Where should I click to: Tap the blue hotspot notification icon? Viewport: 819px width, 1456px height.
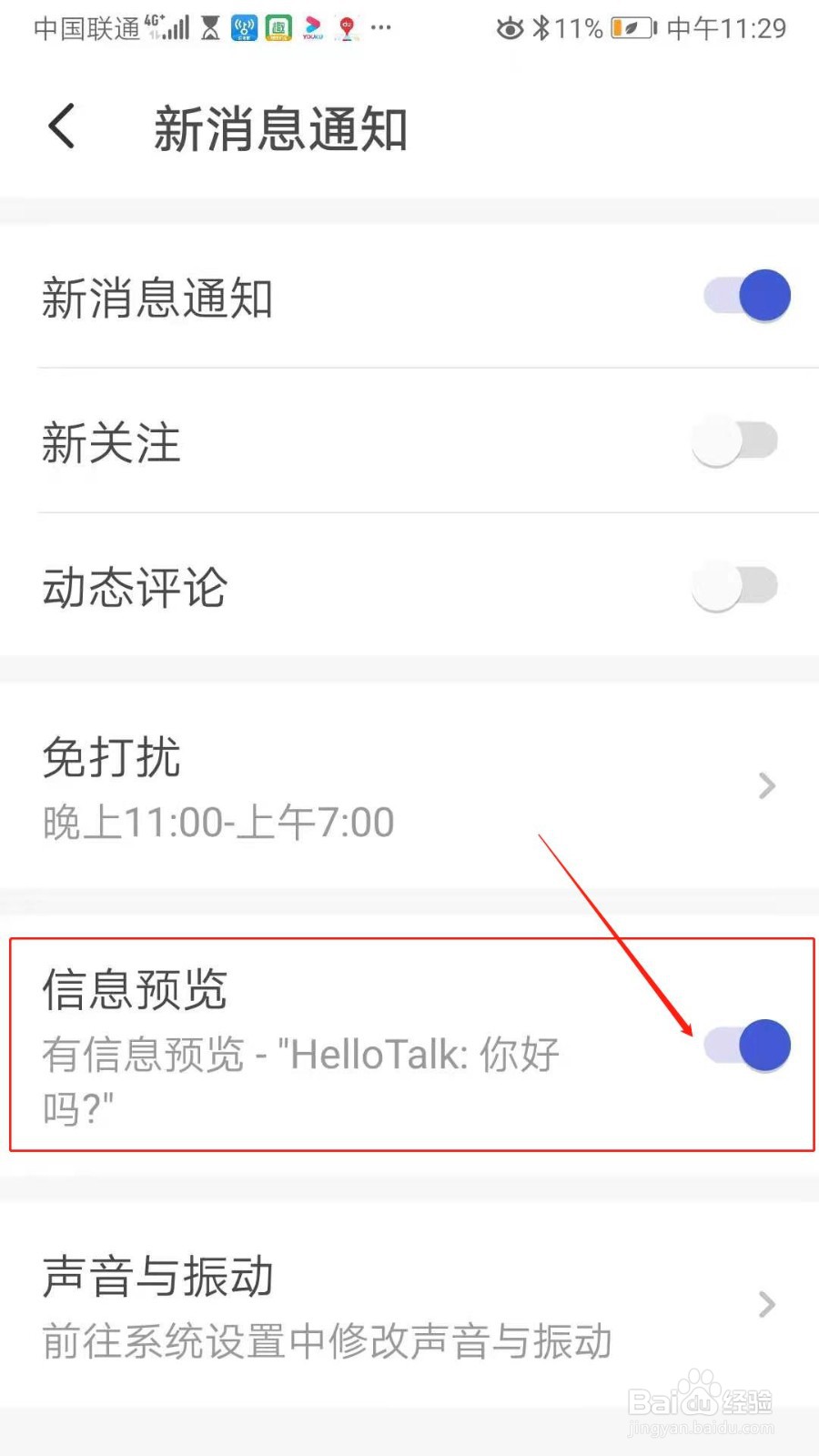coord(242,27)
